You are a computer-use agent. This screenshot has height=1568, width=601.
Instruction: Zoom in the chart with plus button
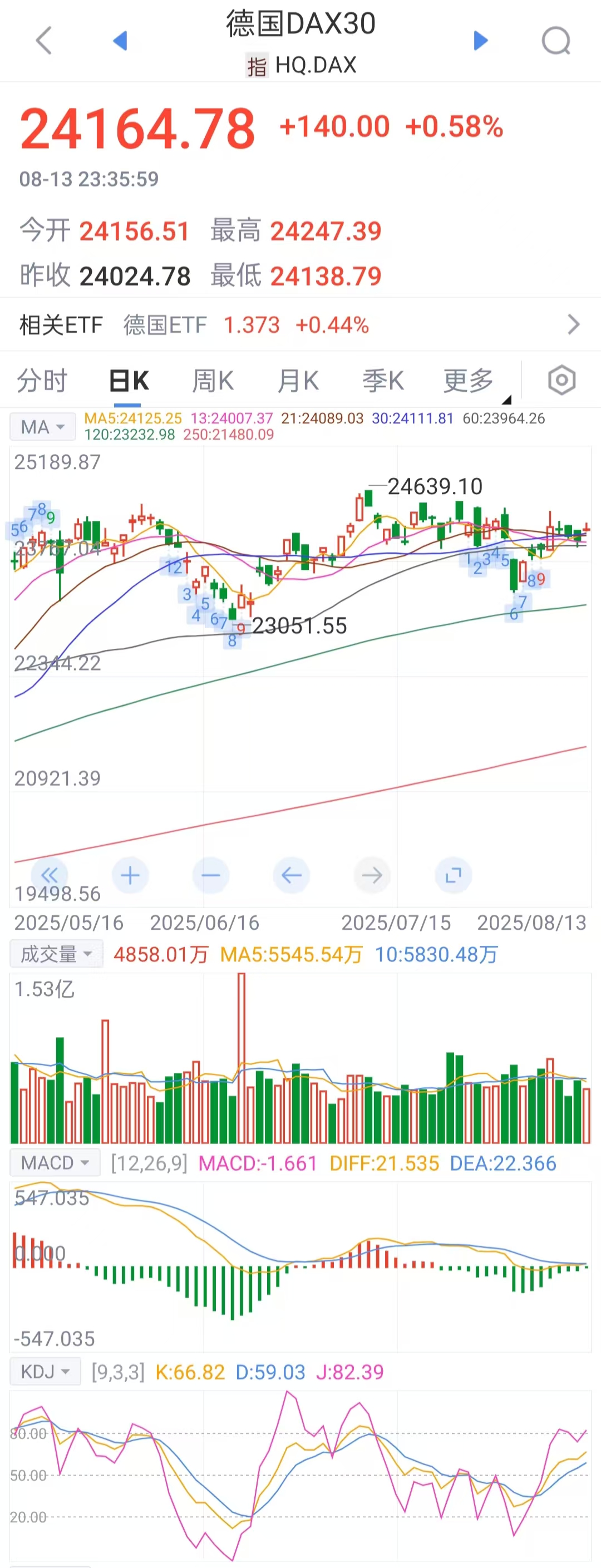coord(130,875)
